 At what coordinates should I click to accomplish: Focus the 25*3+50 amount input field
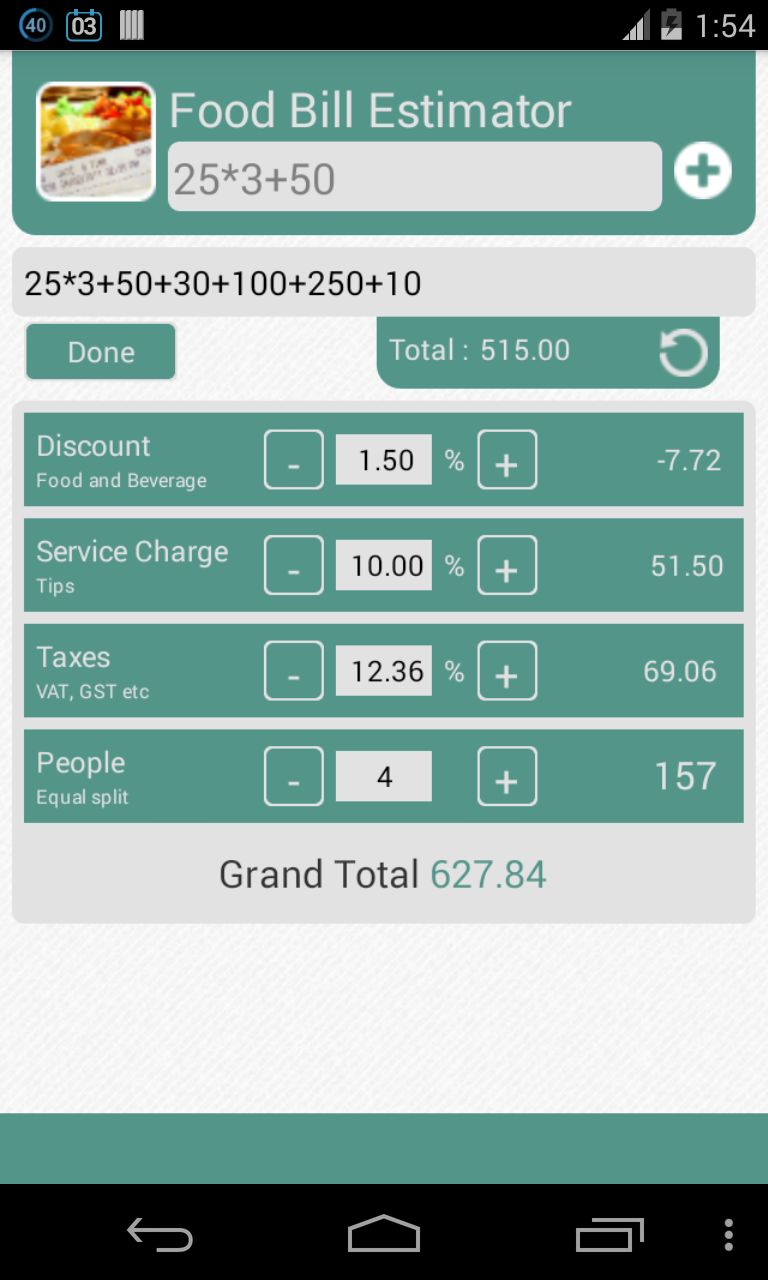coord(414,177)
